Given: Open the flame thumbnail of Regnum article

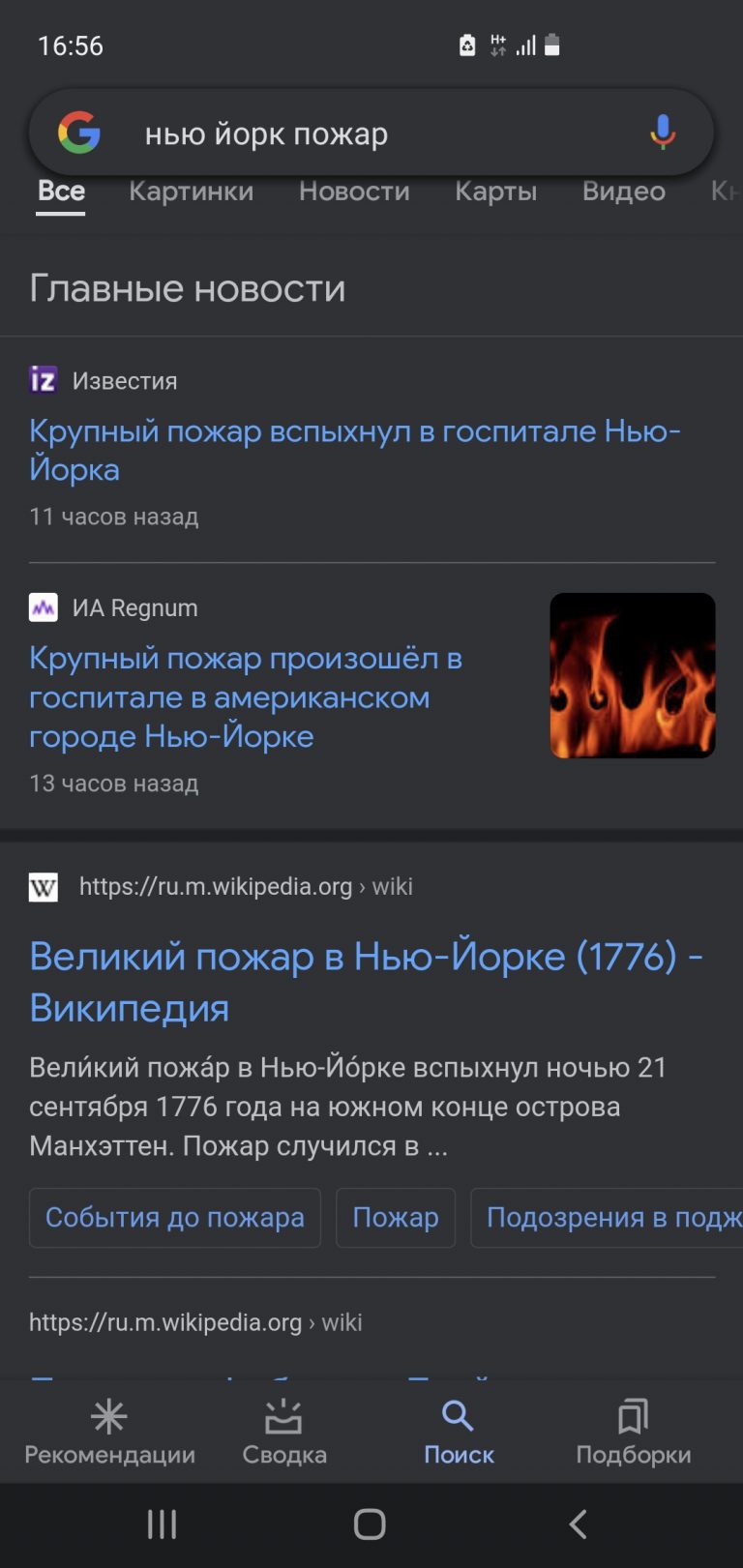Looking at the screenshot, I should [x=633, y=675].
